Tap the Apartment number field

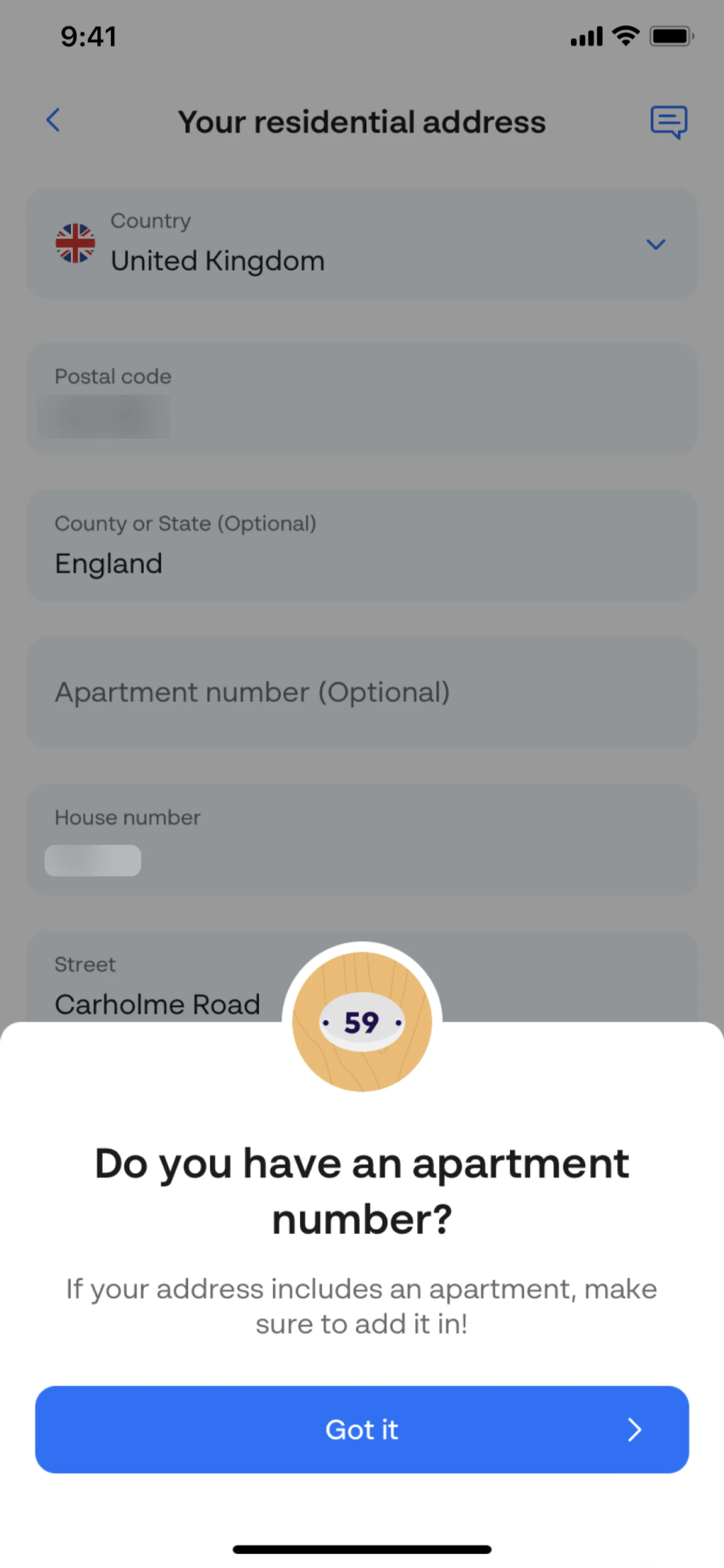[x=361, y=693]
